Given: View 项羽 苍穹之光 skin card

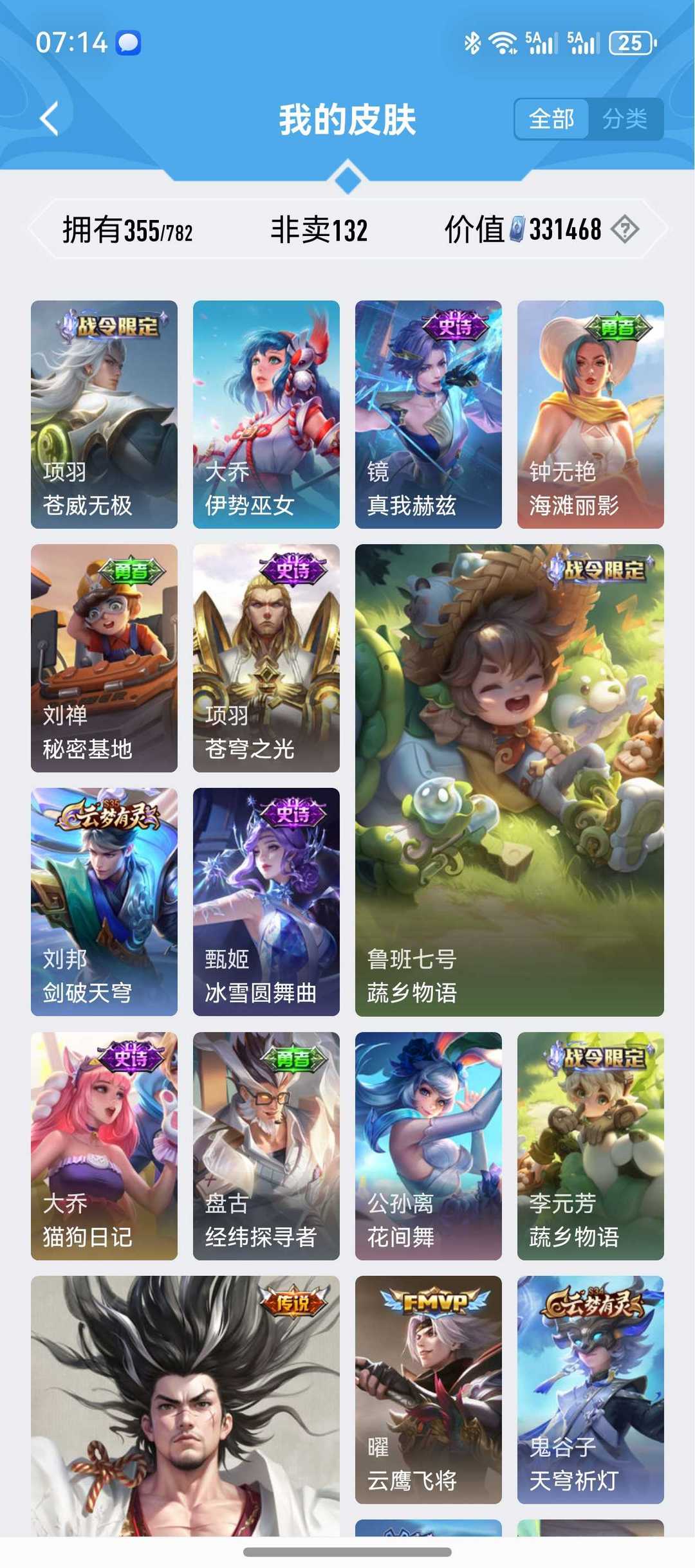Looking at the screenshot, I should (266, 658).
